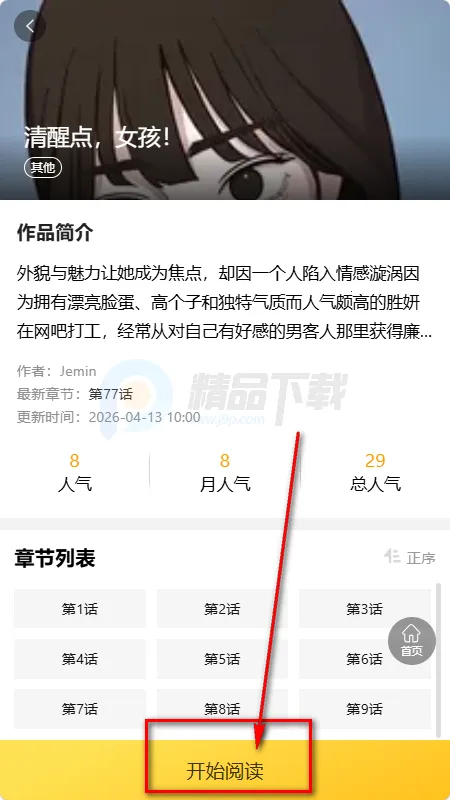Select chapter 第3话
Screen dimensions: 450x800
click(x=364, y=609)
